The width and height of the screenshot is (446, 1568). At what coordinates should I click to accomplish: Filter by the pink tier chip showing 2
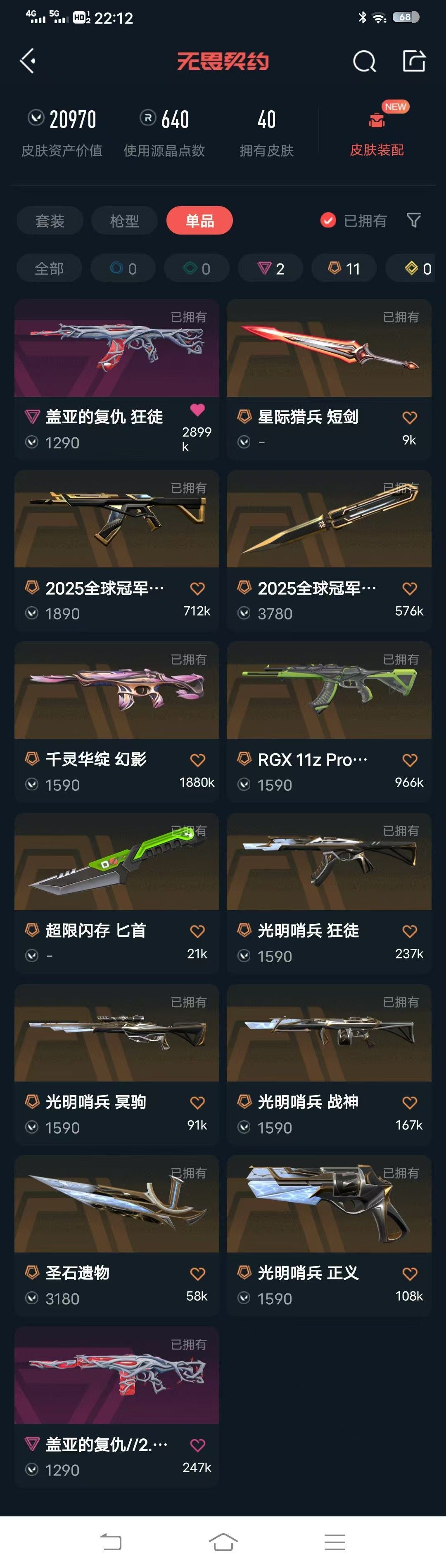(x=271, y=268)
